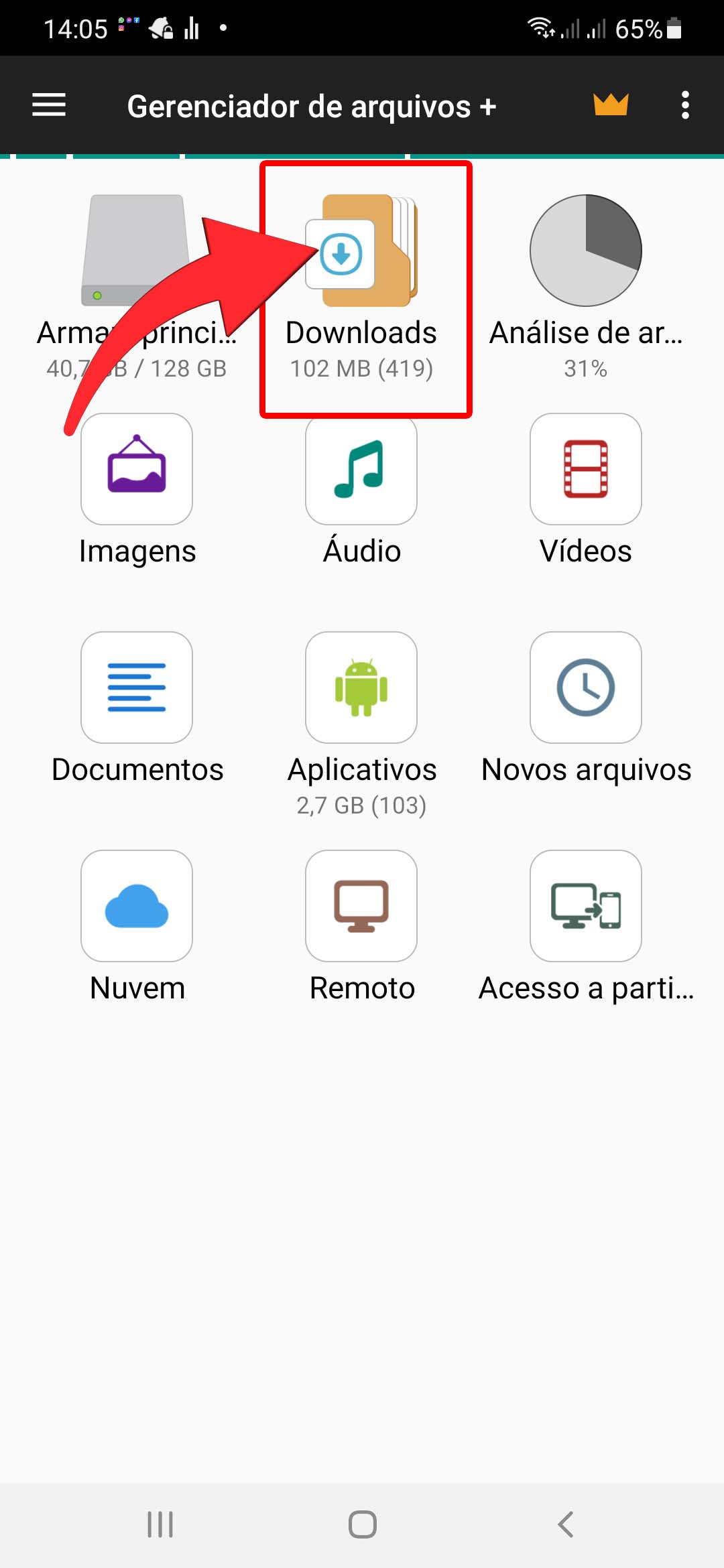Open the Downloads folder

(x=362, y=252)
